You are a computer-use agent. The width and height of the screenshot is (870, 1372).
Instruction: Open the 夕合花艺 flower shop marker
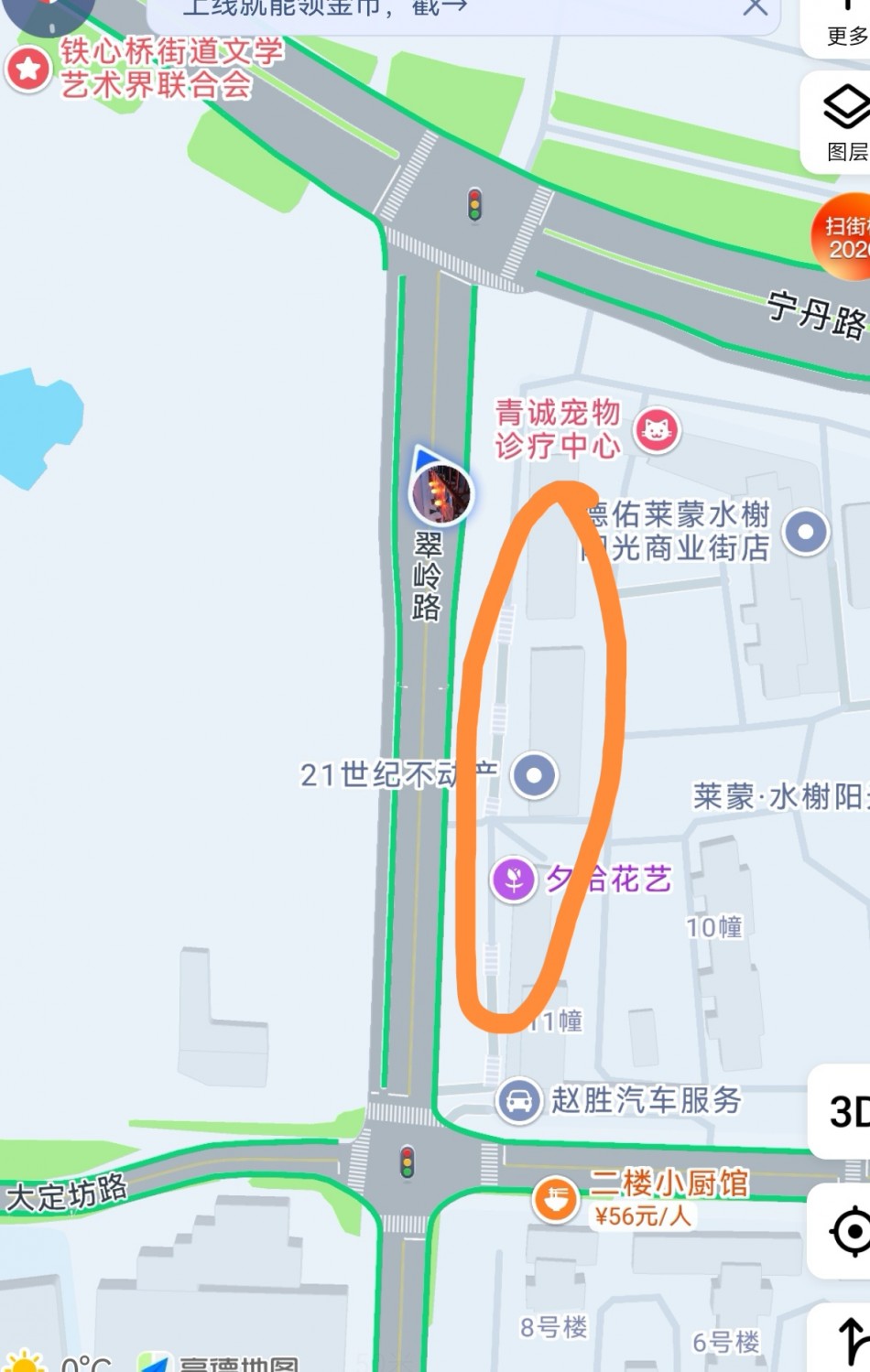tap(514, 880)
